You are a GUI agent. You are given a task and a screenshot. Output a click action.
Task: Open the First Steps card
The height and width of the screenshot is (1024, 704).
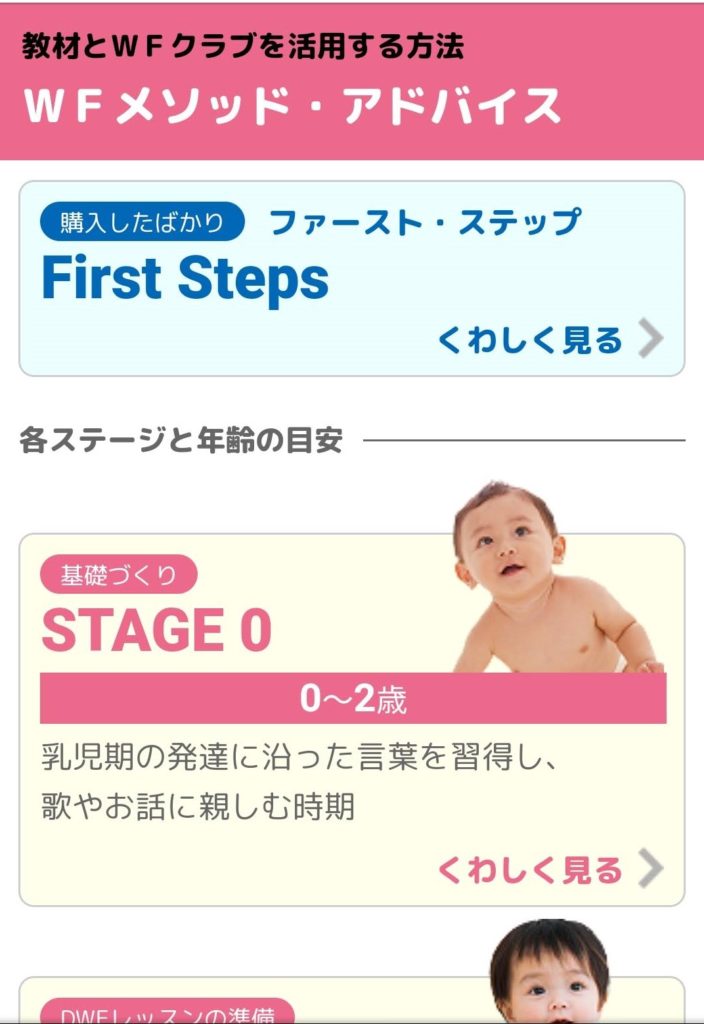pos(300,279)
